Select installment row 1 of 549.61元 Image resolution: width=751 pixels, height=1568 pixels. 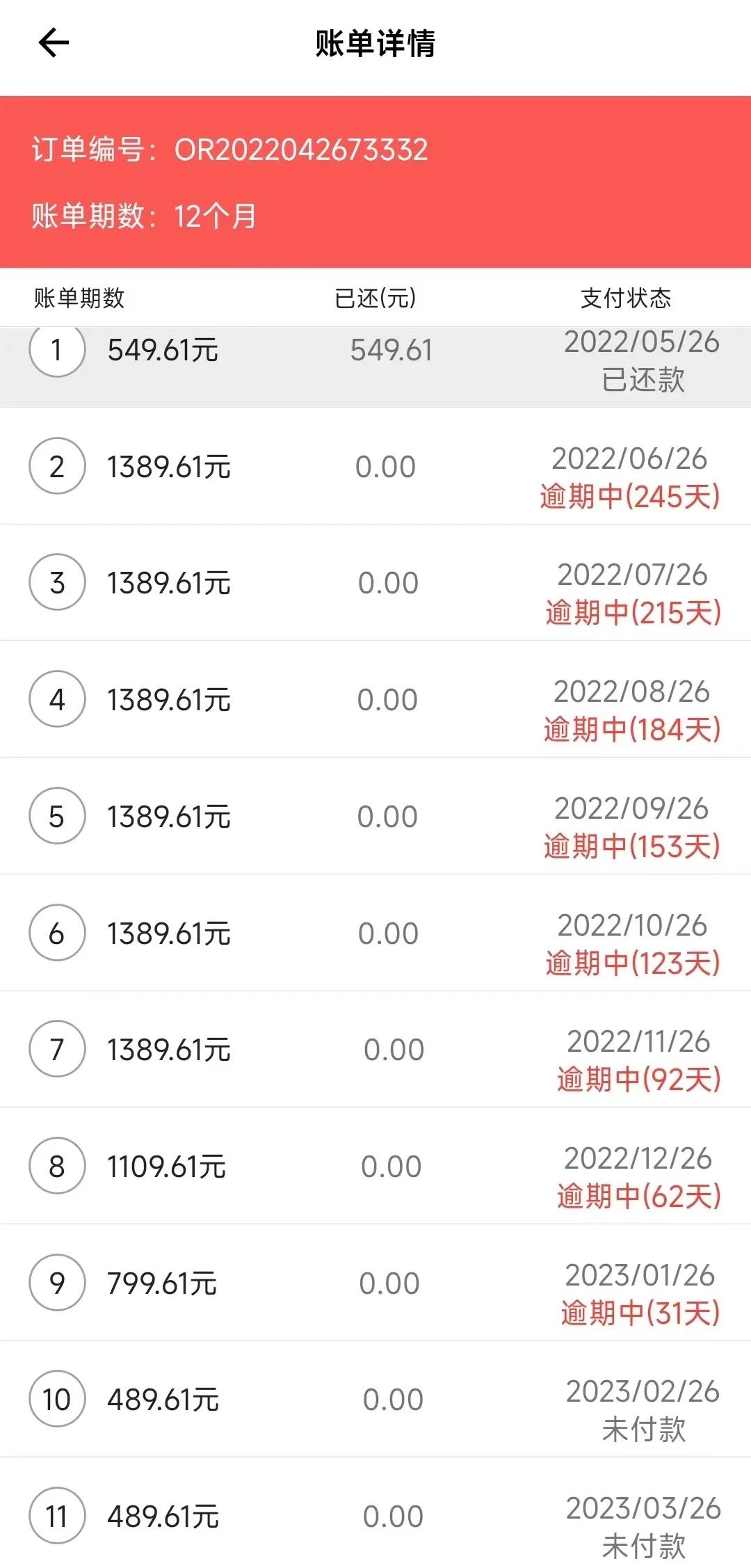coord(161,352)
